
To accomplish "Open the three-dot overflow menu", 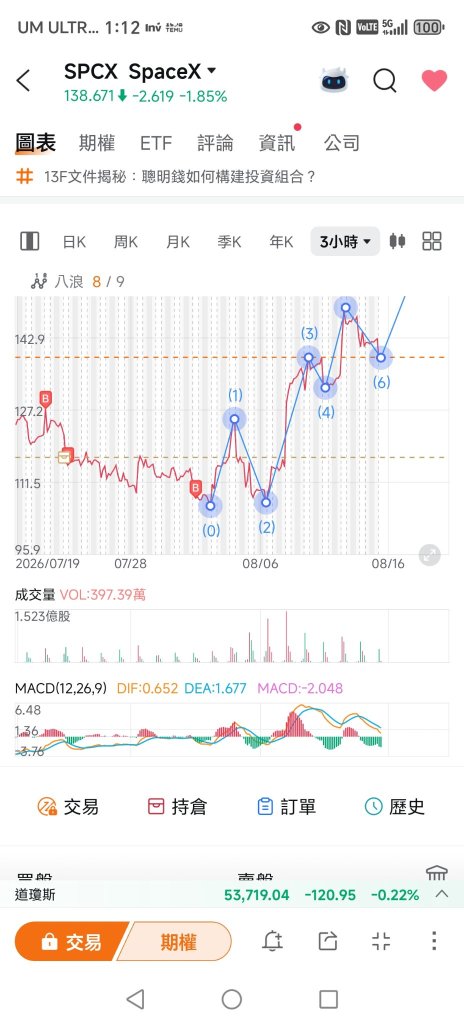I will click(434, 941).
